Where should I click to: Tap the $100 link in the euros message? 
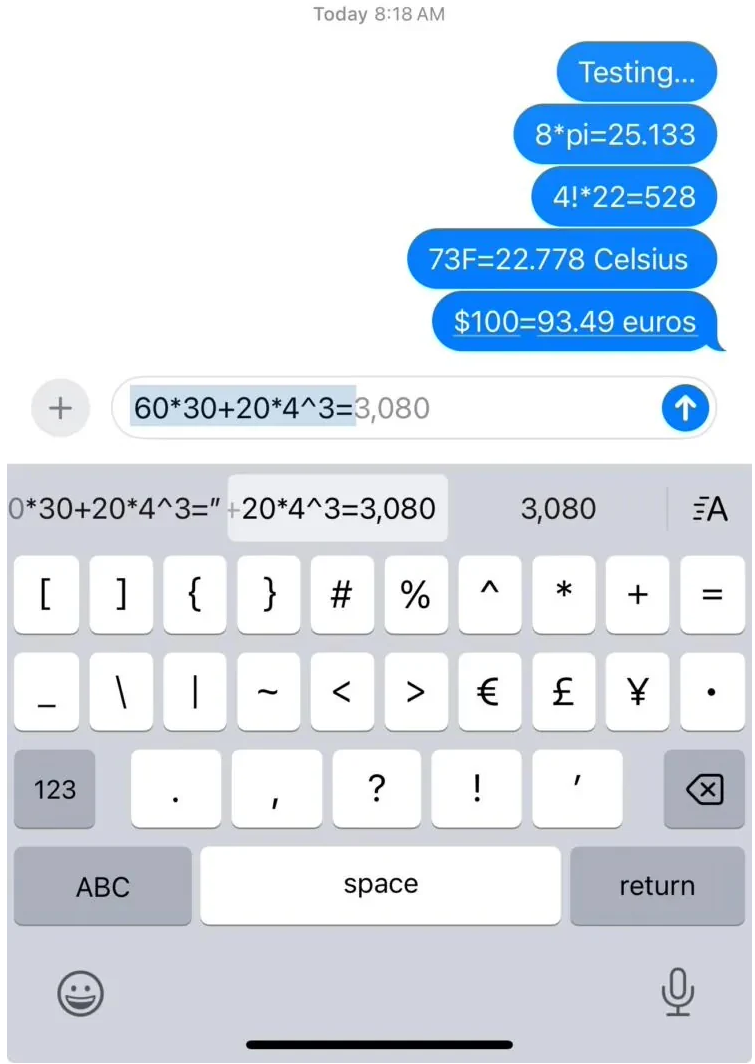click(486, 322)
